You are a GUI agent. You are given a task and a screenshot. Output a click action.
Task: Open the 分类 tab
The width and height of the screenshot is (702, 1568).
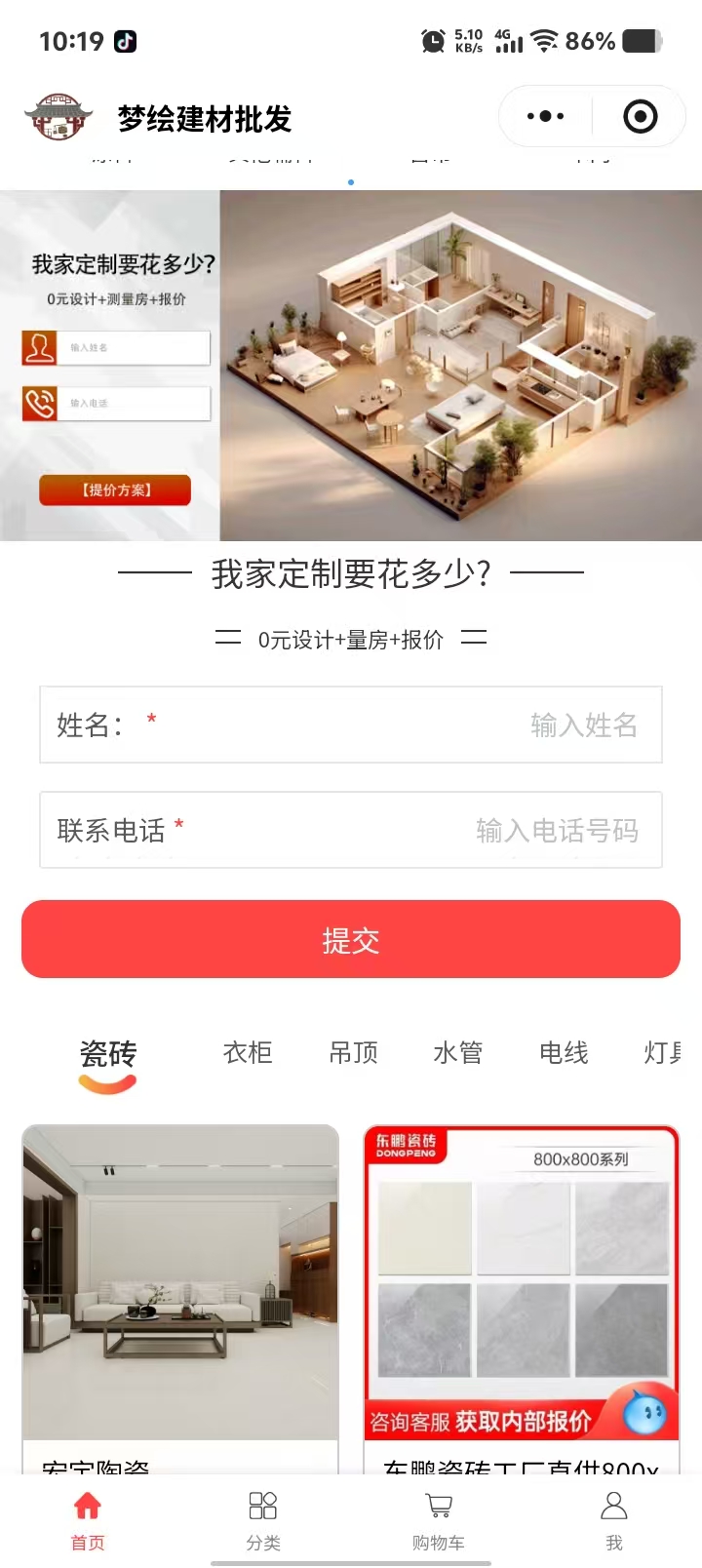click(263, 1519)
